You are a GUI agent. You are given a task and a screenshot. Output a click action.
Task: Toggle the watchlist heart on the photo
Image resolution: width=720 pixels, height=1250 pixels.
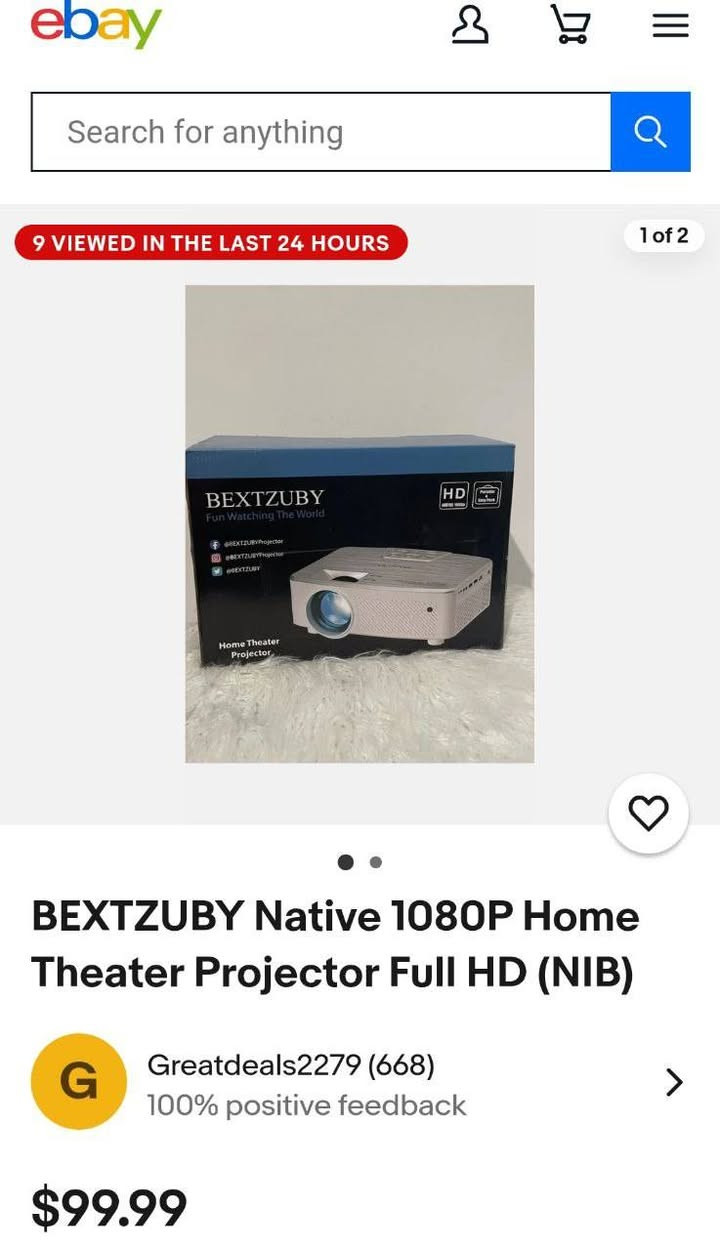pyautogui.click(x=648, y=813)
